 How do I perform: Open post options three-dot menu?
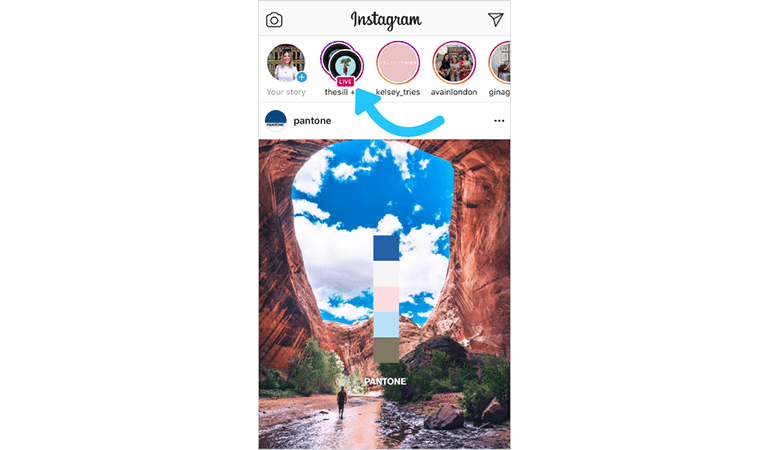pos(499,121)
